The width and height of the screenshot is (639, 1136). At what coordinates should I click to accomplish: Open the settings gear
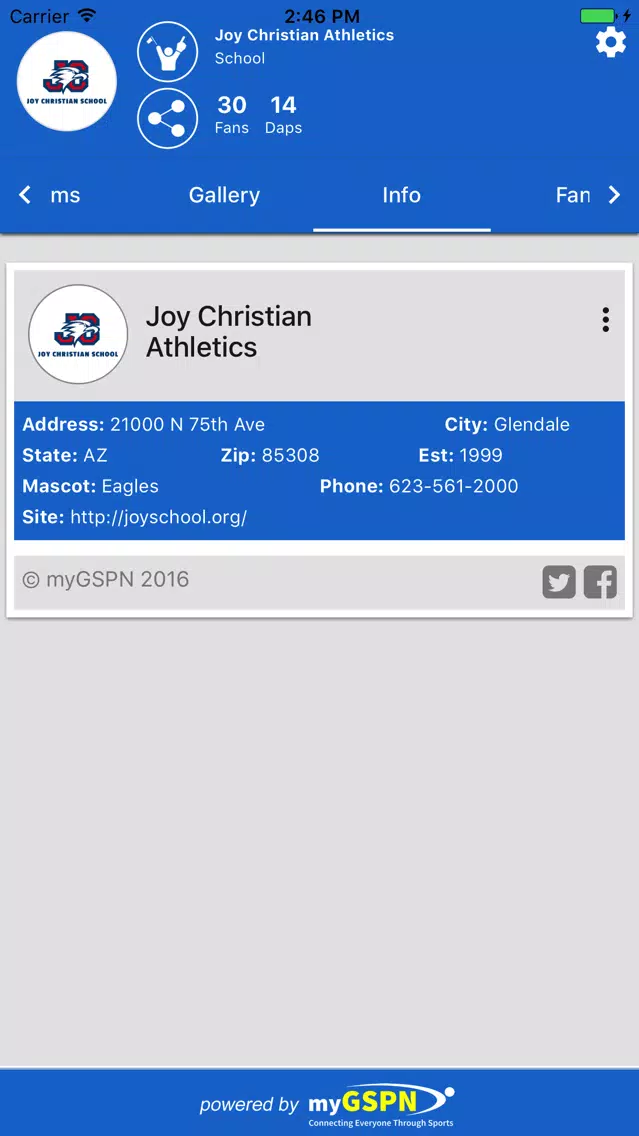pyautogui.click(x=611, y=43)
